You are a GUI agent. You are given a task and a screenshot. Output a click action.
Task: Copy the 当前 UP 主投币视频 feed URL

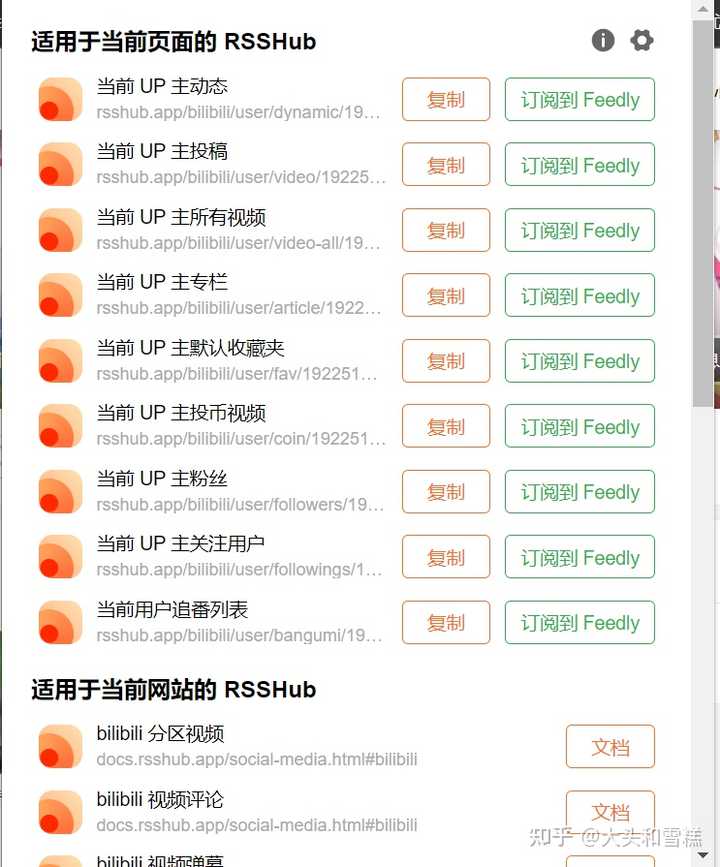pos(445,426)
